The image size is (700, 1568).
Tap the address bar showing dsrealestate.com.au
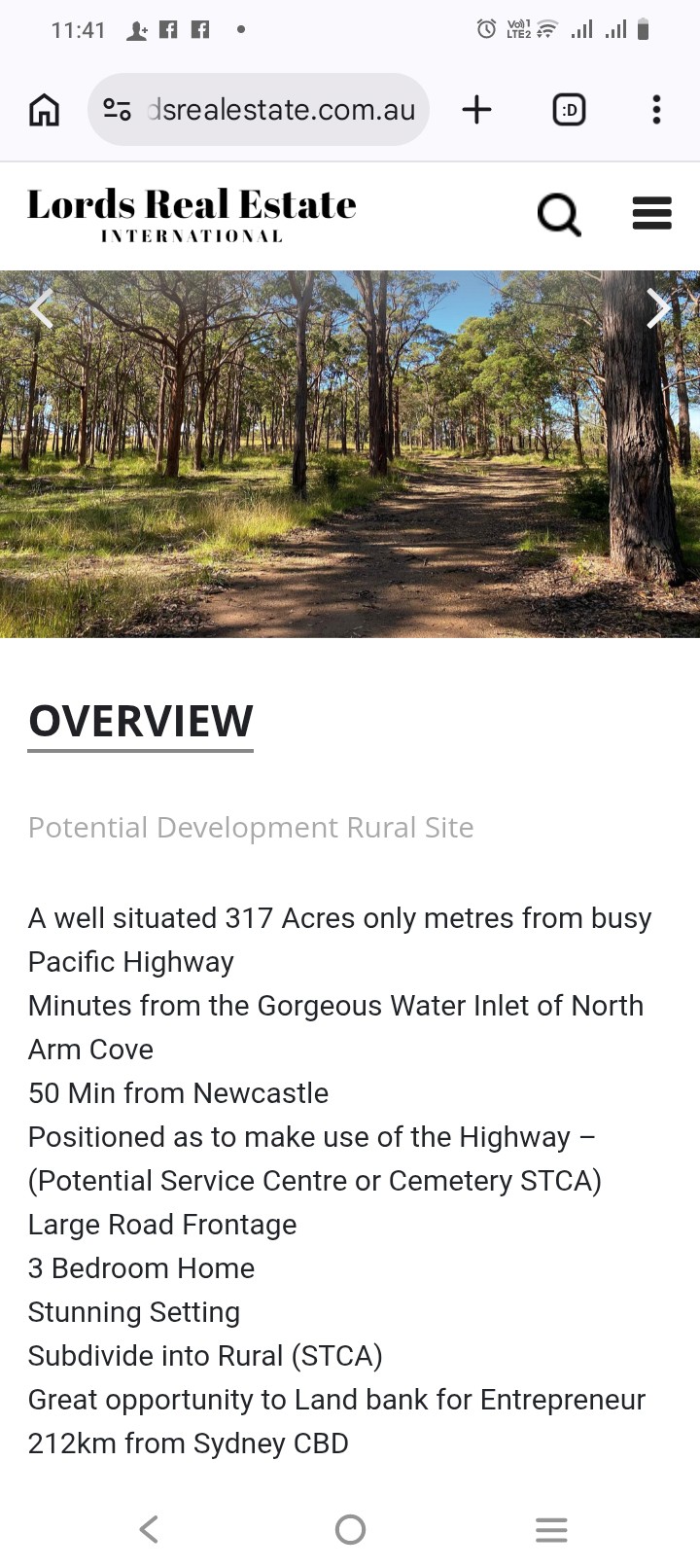pos(282,110)
